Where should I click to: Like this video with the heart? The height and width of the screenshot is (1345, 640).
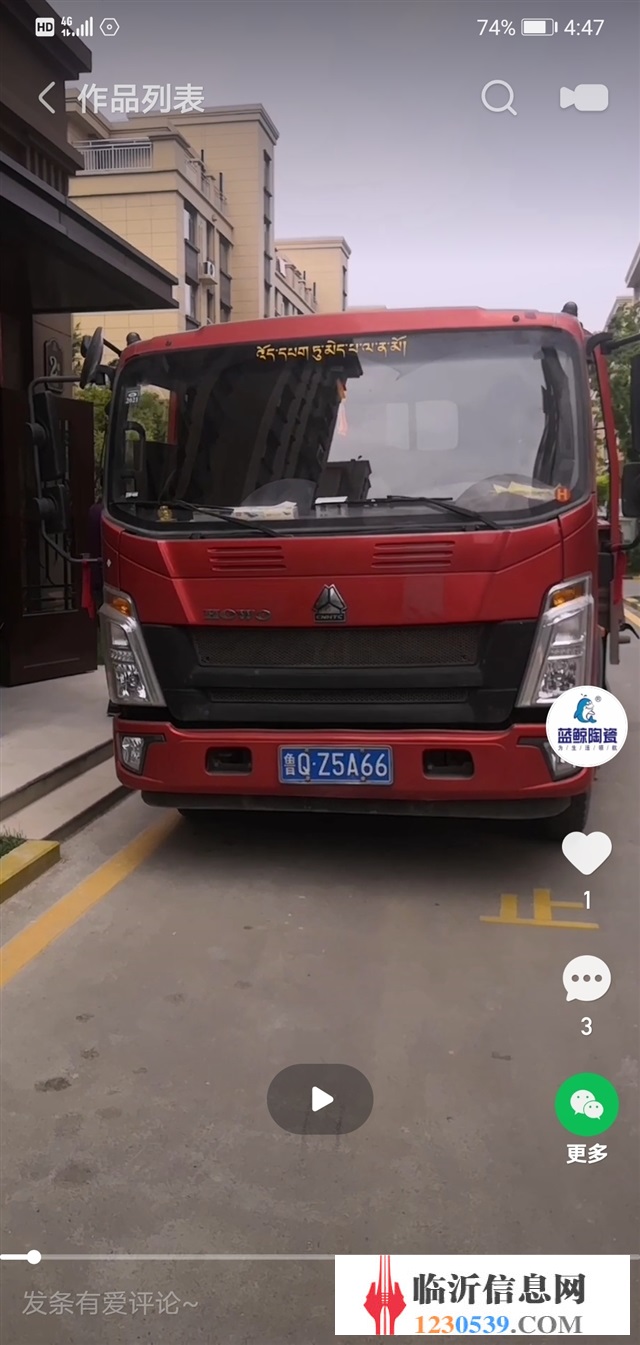click(587, 853)
